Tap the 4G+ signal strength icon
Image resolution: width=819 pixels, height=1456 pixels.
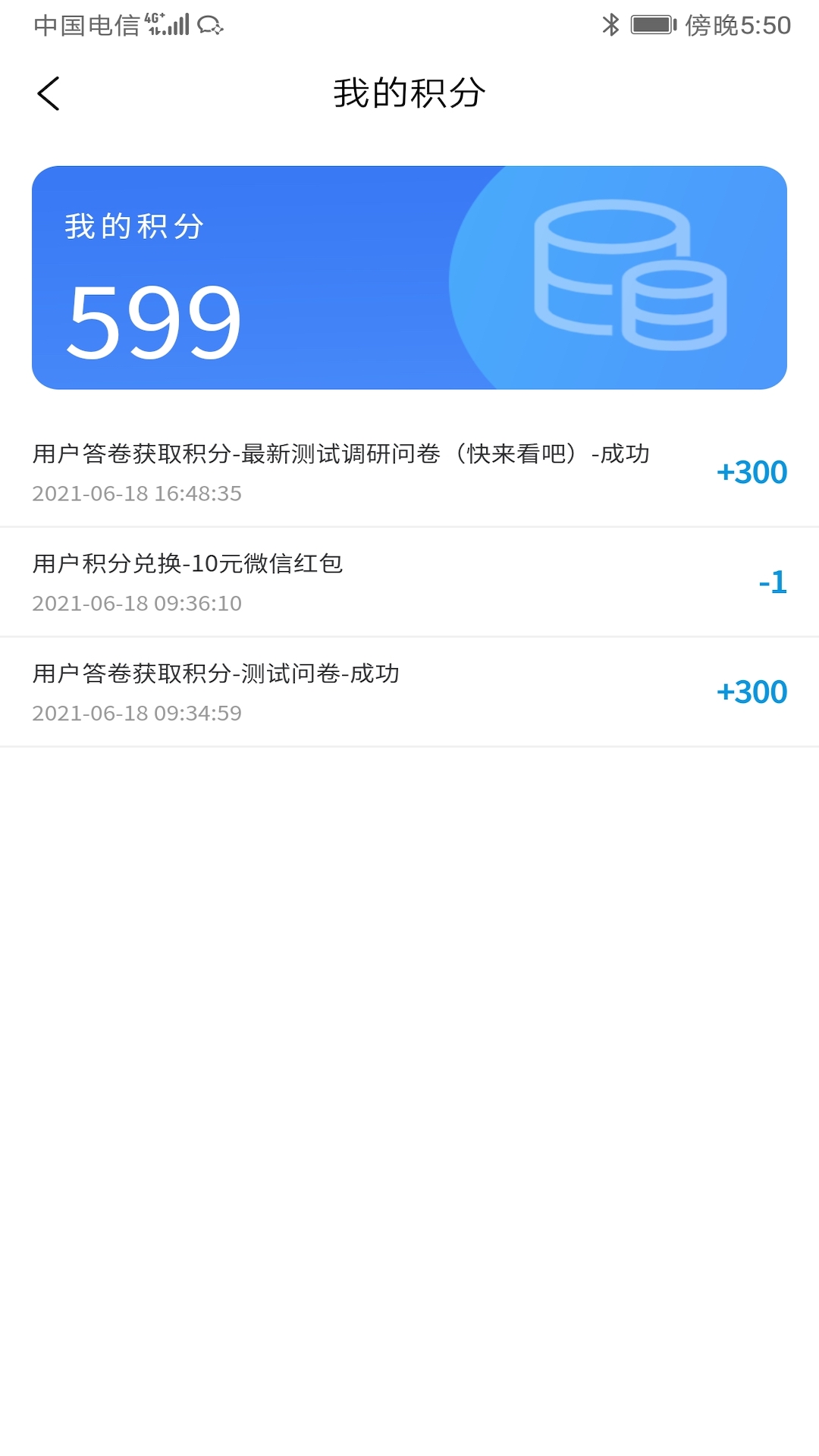click(x=168, y=24)
